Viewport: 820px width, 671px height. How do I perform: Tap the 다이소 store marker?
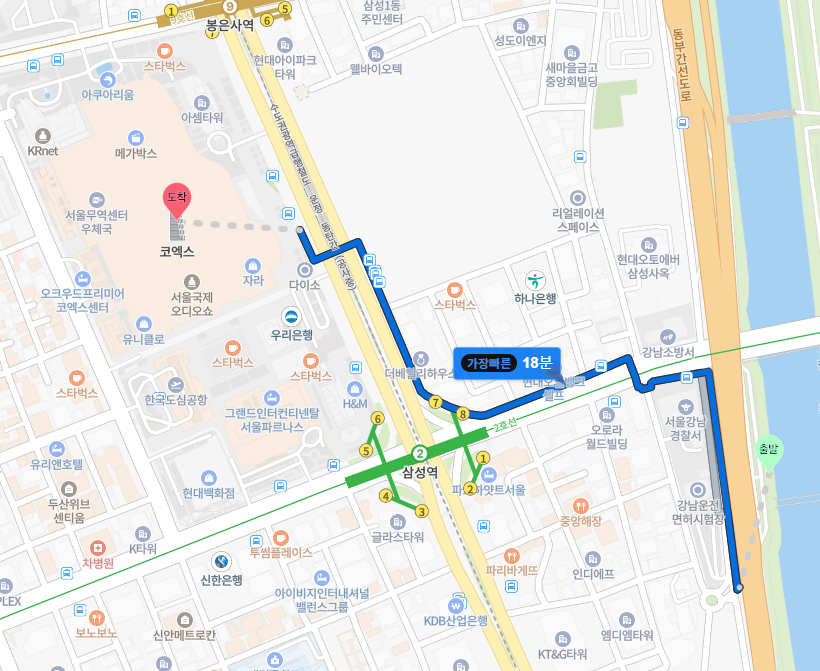coord(304,269)
